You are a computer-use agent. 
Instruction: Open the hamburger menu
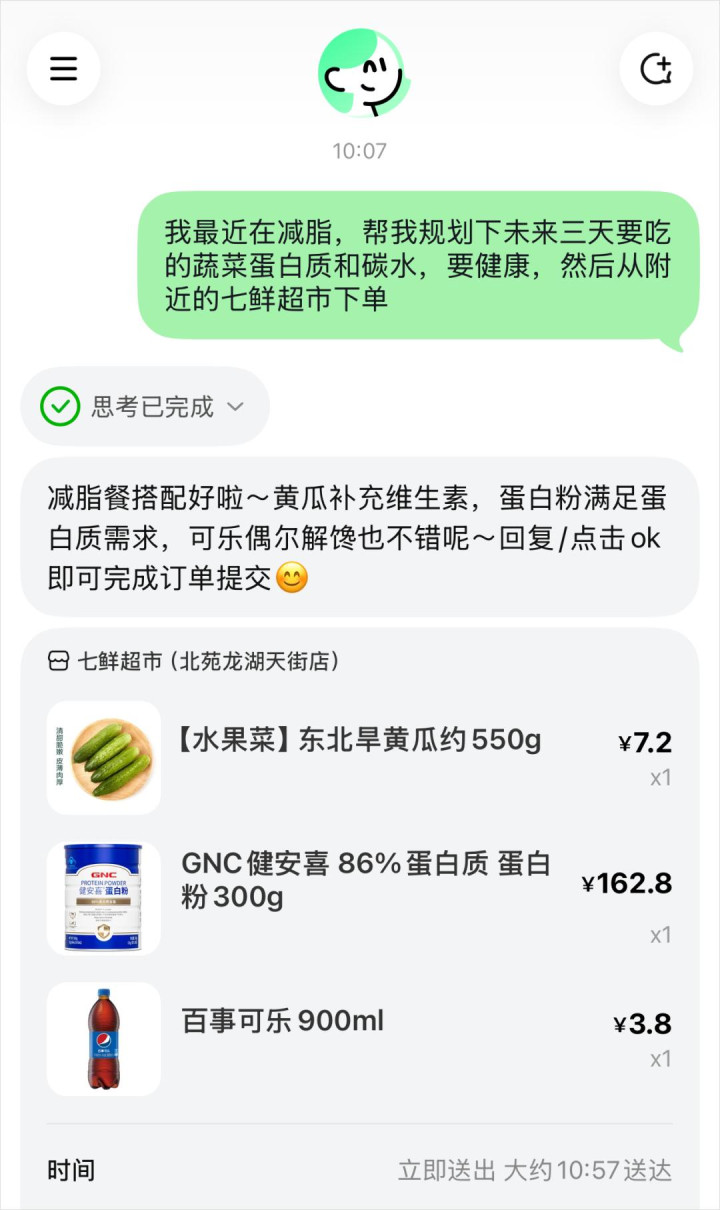pos(64,68)
